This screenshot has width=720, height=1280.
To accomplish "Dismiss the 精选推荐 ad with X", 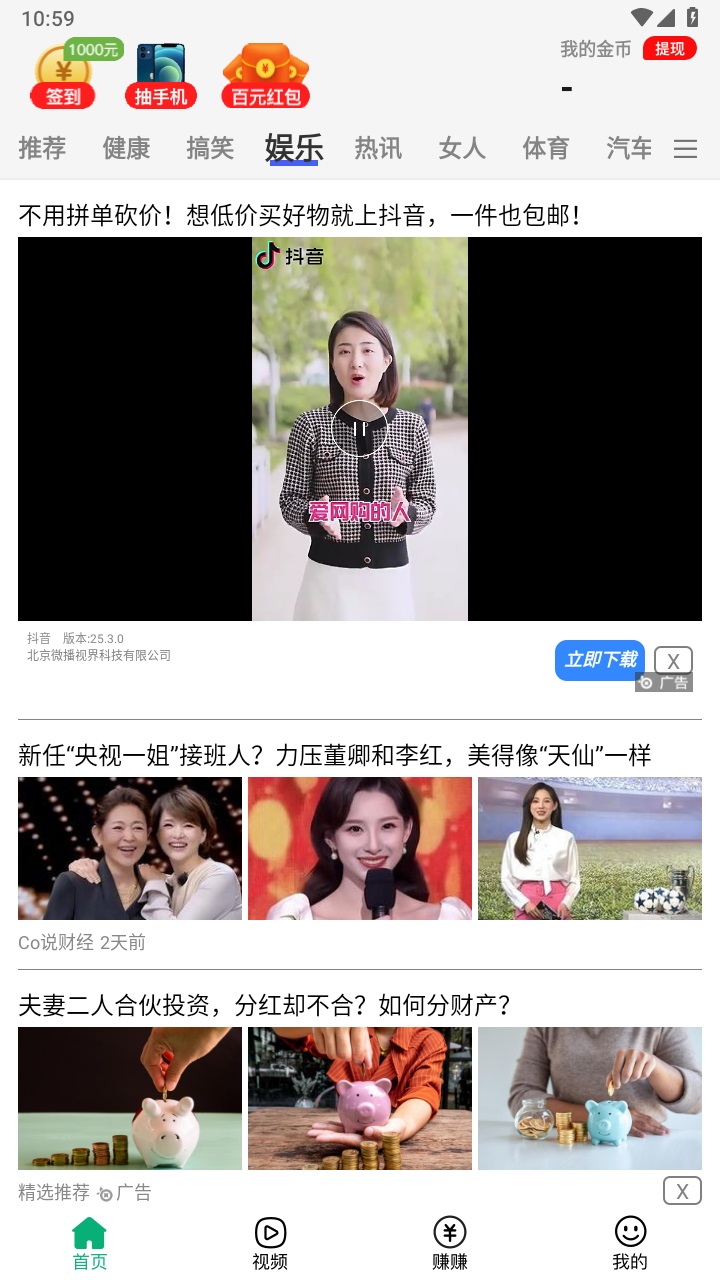I will pyautogui.click(x=683, y=1191).
